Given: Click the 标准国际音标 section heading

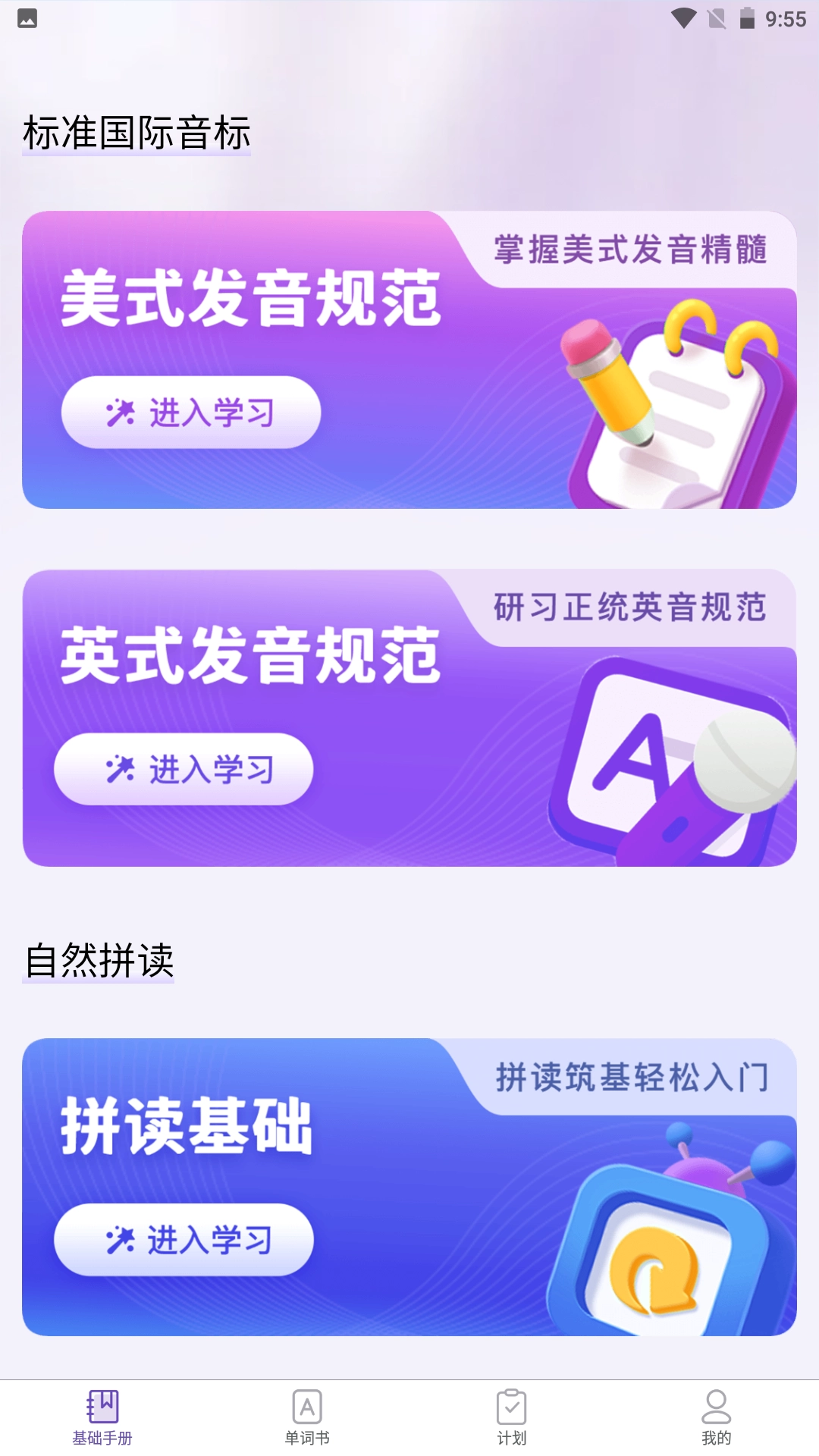Looking at the screenshot, I should click(136, 131).
